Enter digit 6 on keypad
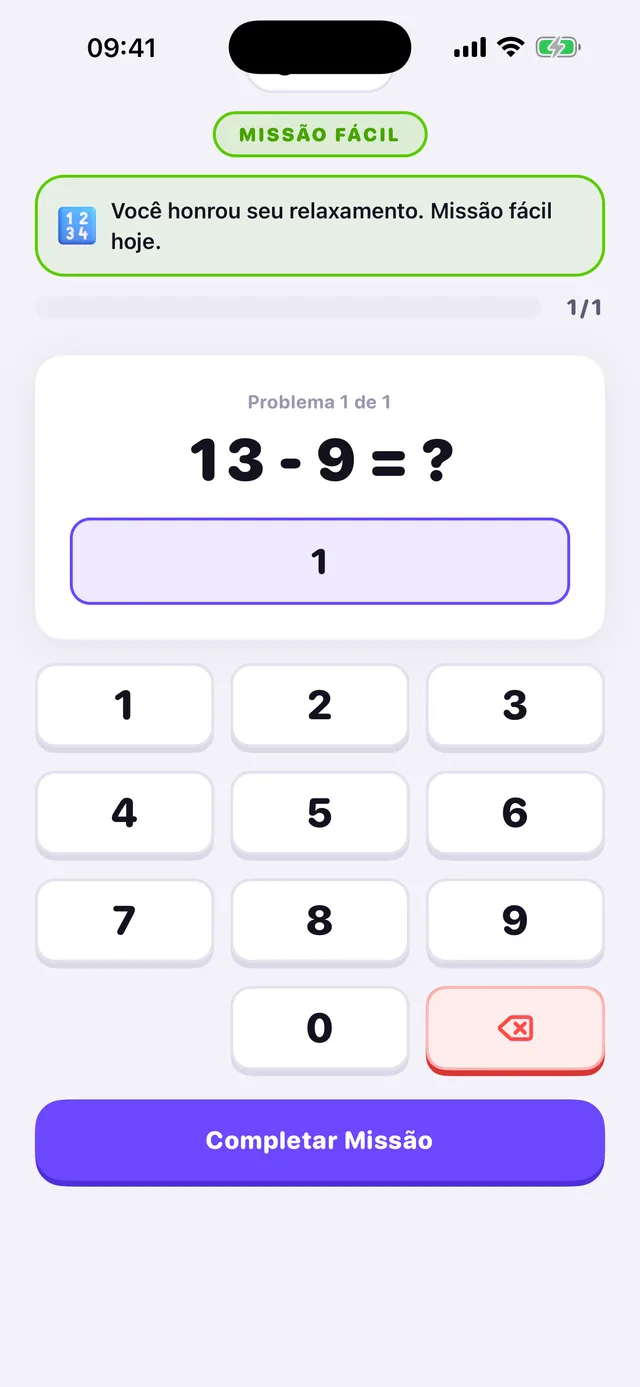 pos(515,814)
